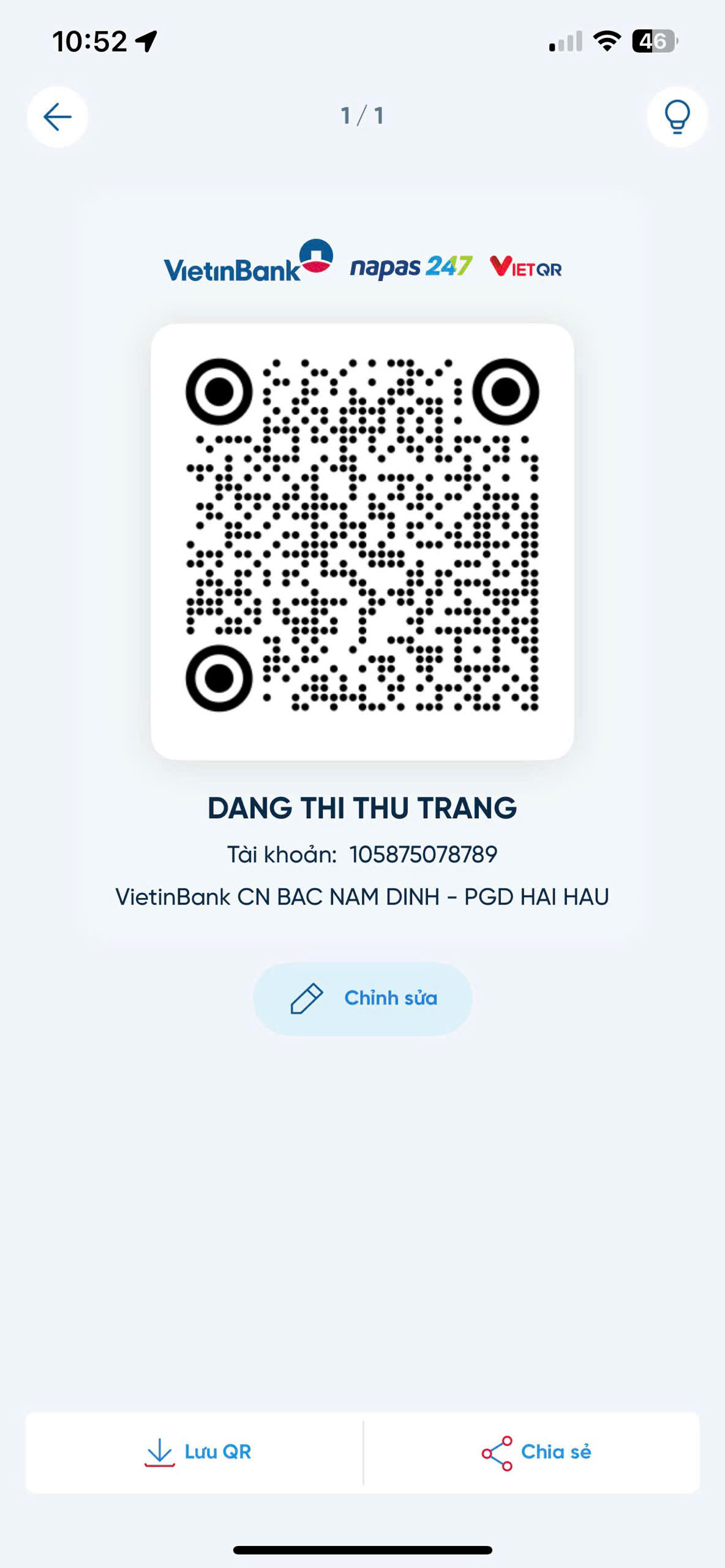Image resolution: width=725 pixels, height=1568 pixels.
Task: Save the code with Lưu QR
Action: point(197,1452)
